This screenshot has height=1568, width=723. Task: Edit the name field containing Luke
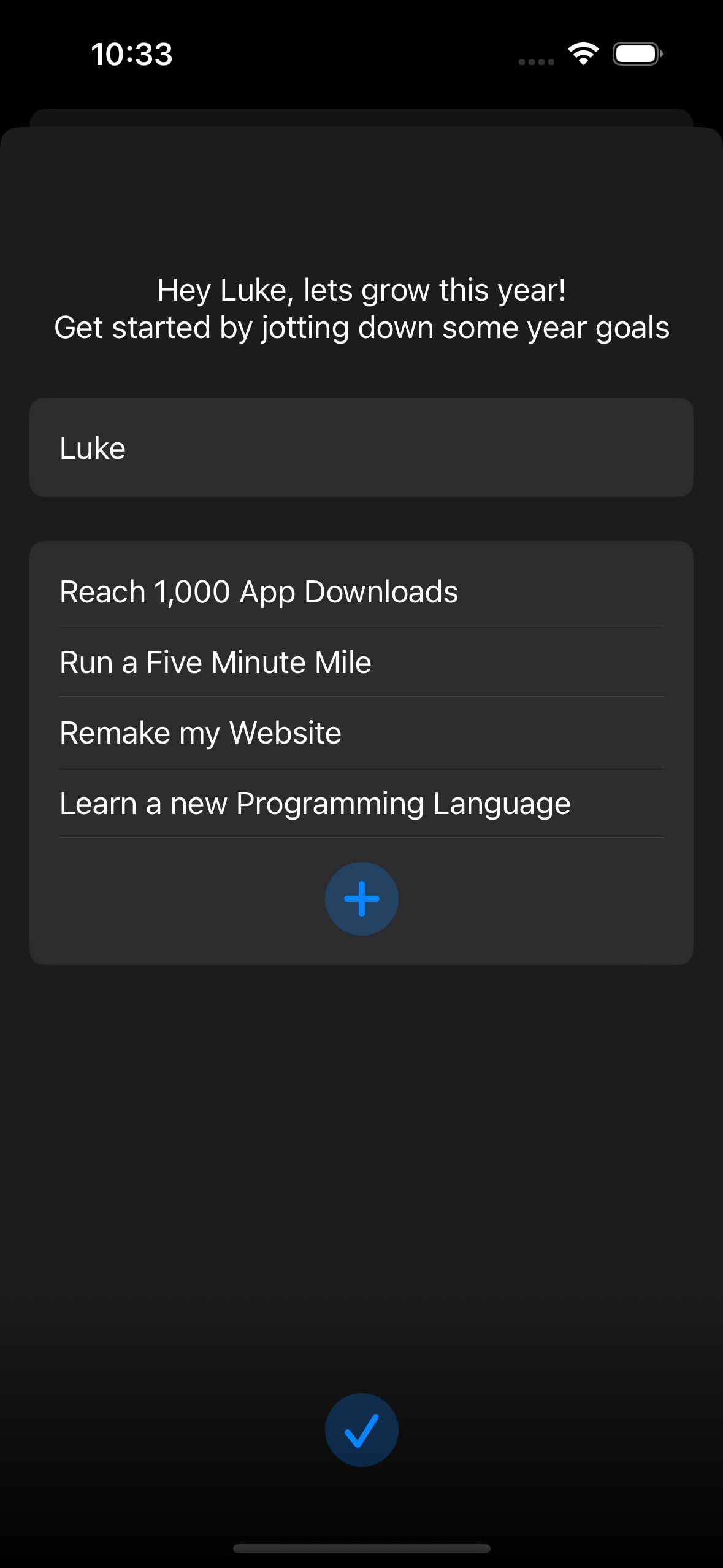361,448
